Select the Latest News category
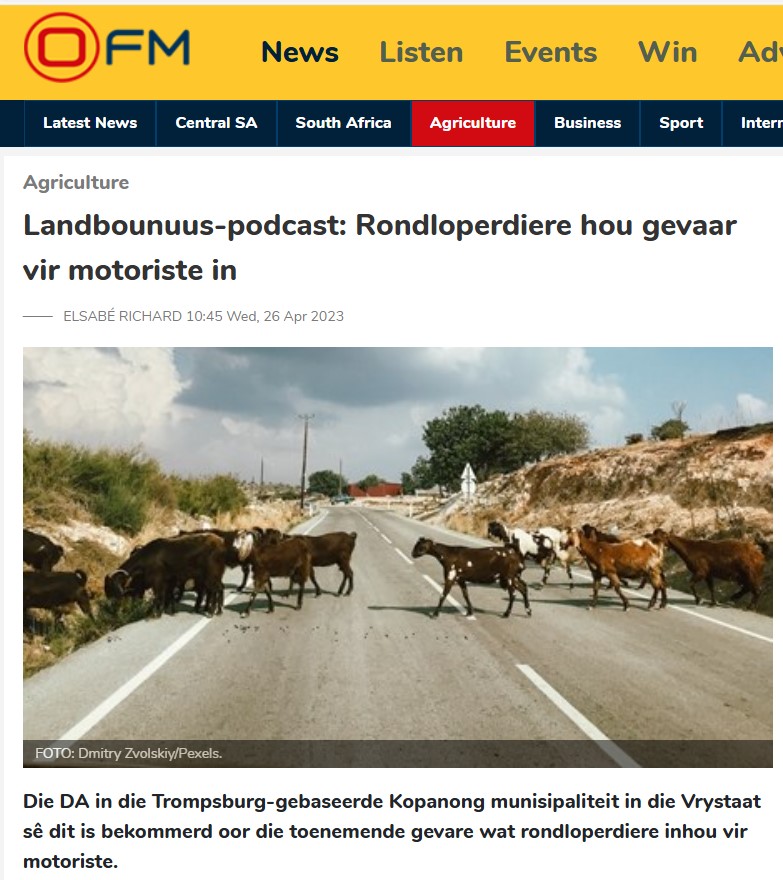Screen dimensions: 783x880 90,123
